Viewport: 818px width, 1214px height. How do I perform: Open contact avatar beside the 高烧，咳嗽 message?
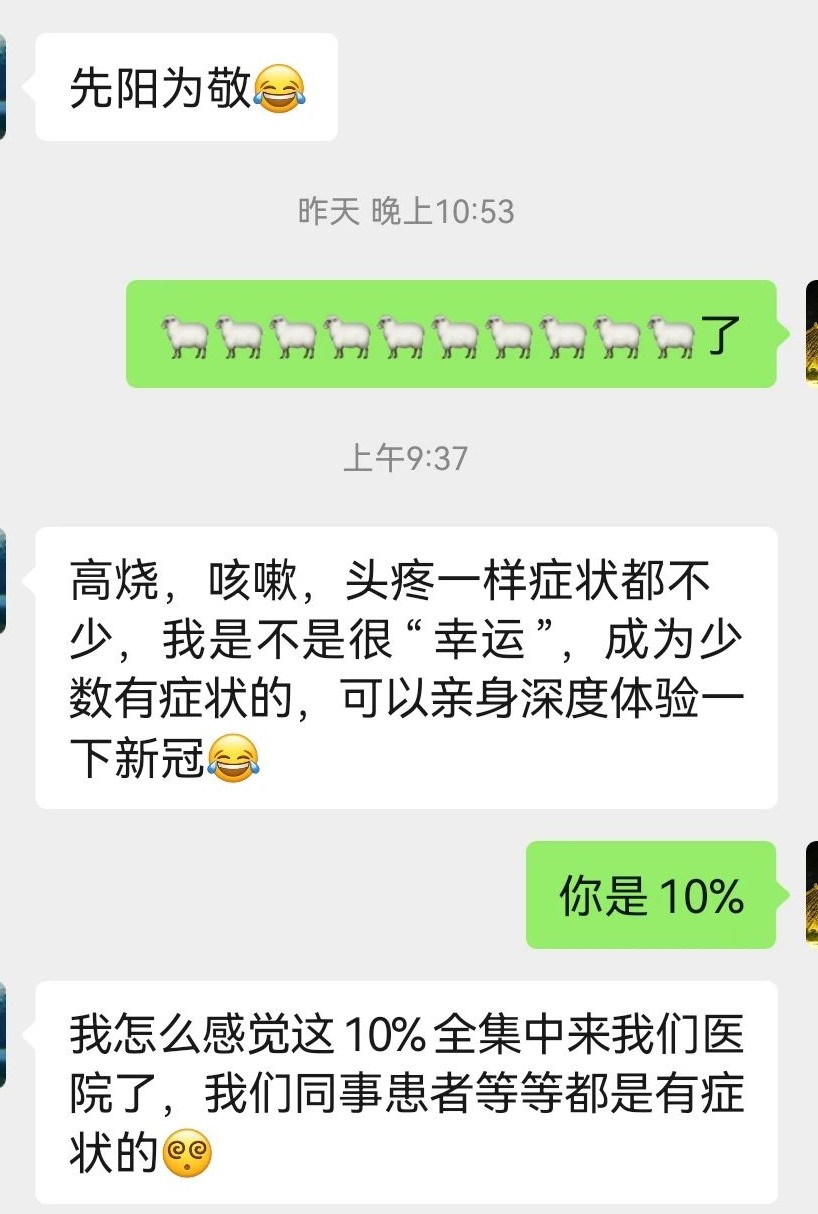pos(3,581)
